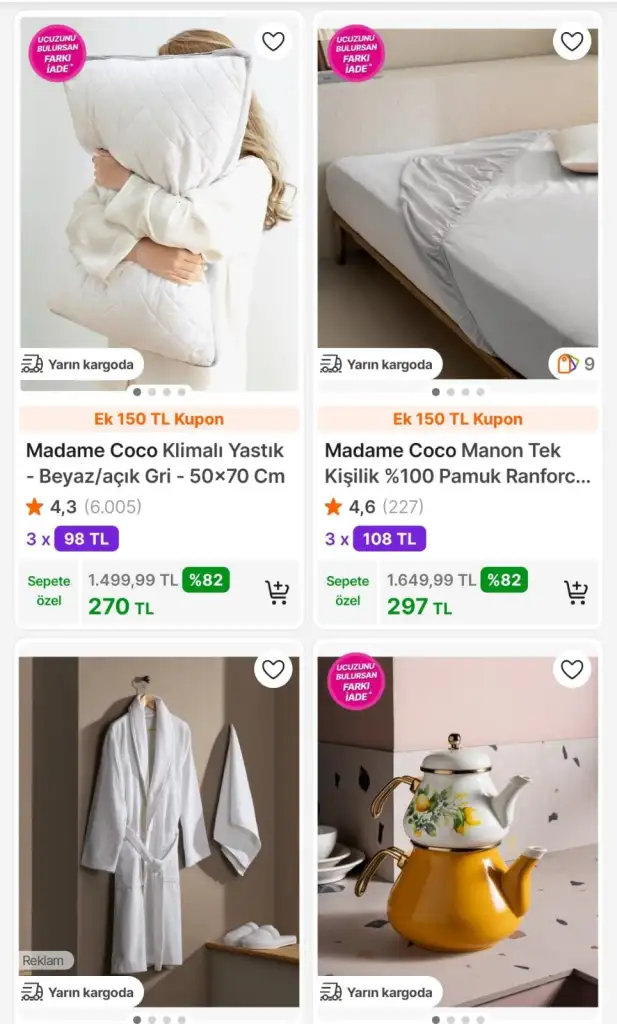Add the yellow teapot set to favorites

pos(571,669)
